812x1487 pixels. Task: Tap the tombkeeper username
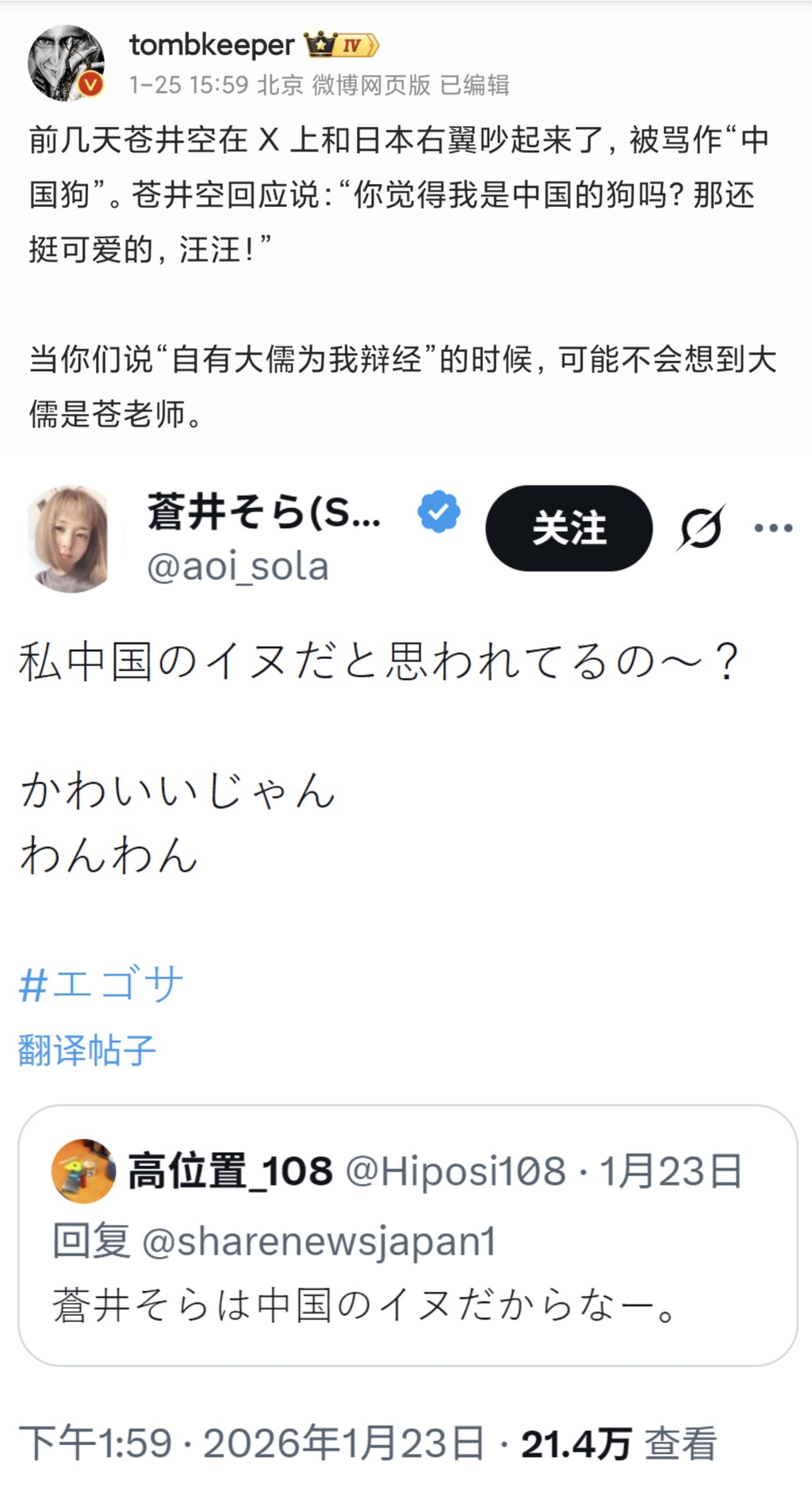tap(212, 45)
